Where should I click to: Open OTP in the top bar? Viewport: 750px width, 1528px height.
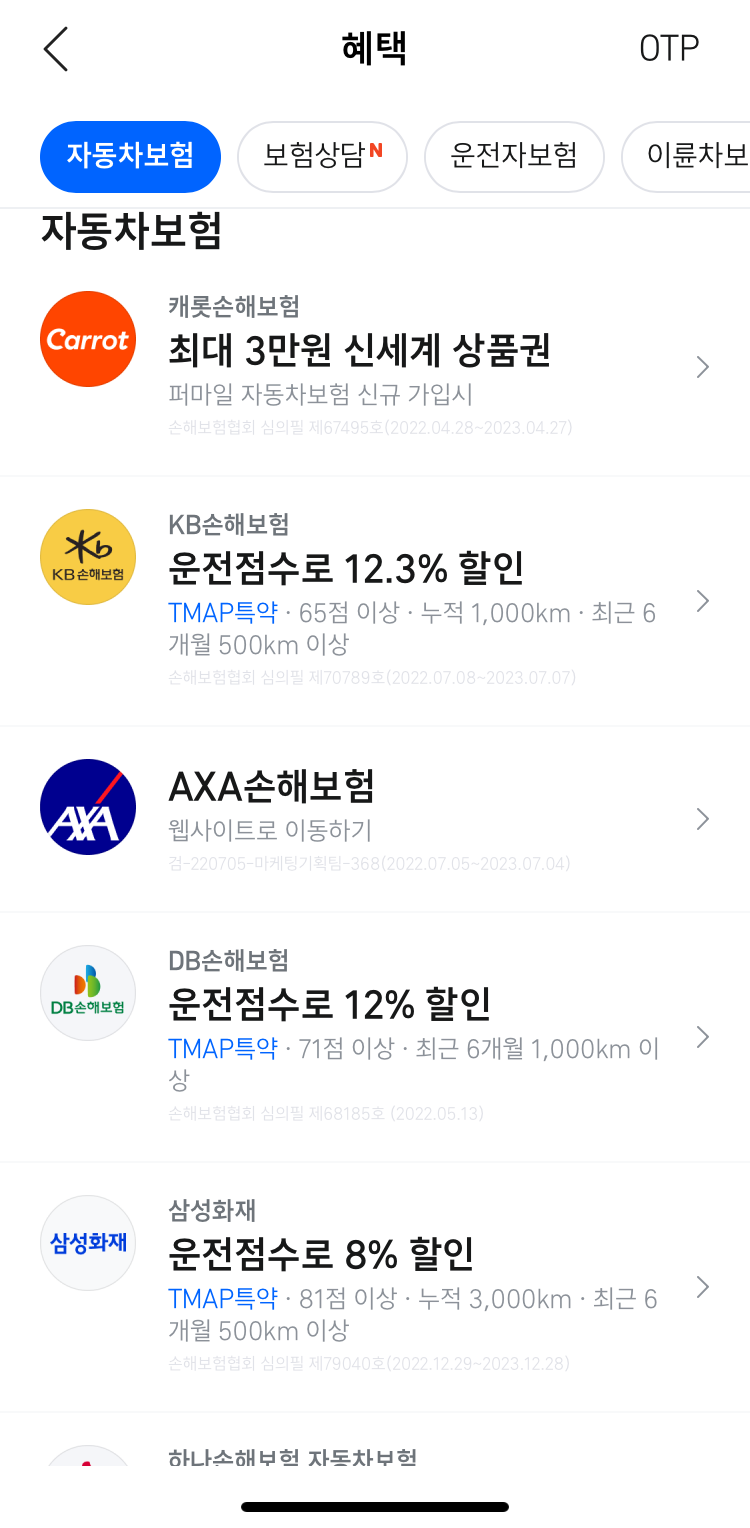669,49
